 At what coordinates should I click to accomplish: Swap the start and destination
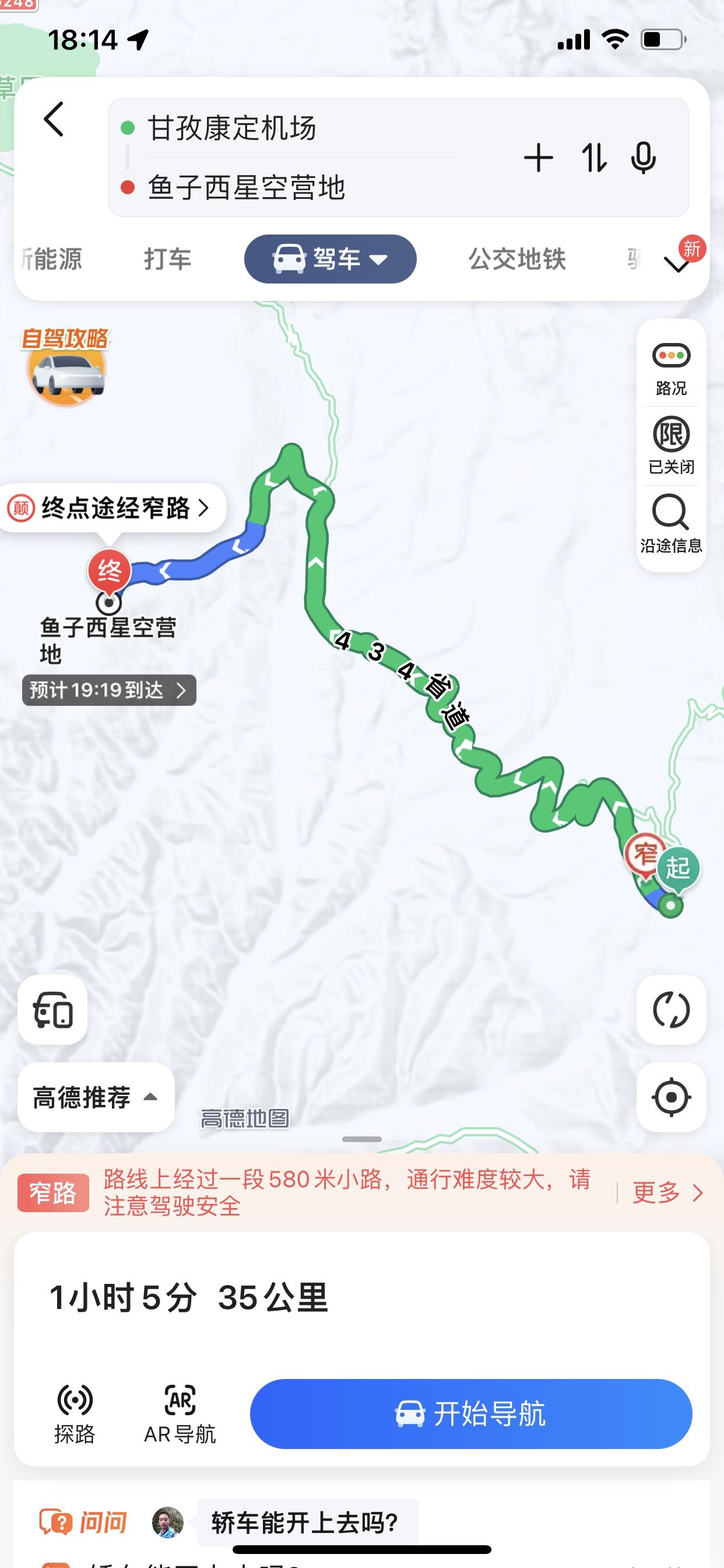click(x=594, y=158)
